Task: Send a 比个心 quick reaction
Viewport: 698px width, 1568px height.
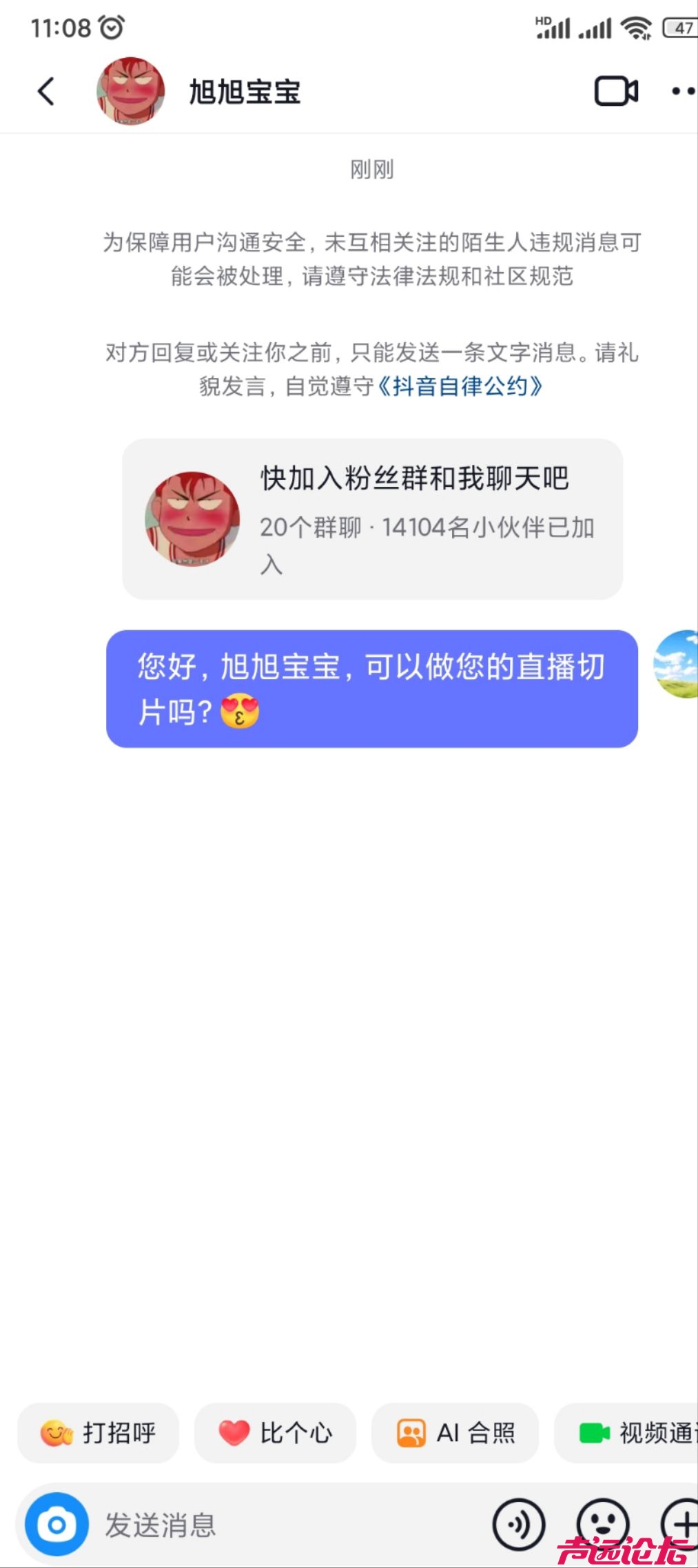Action: click(x=275, y=1432)
